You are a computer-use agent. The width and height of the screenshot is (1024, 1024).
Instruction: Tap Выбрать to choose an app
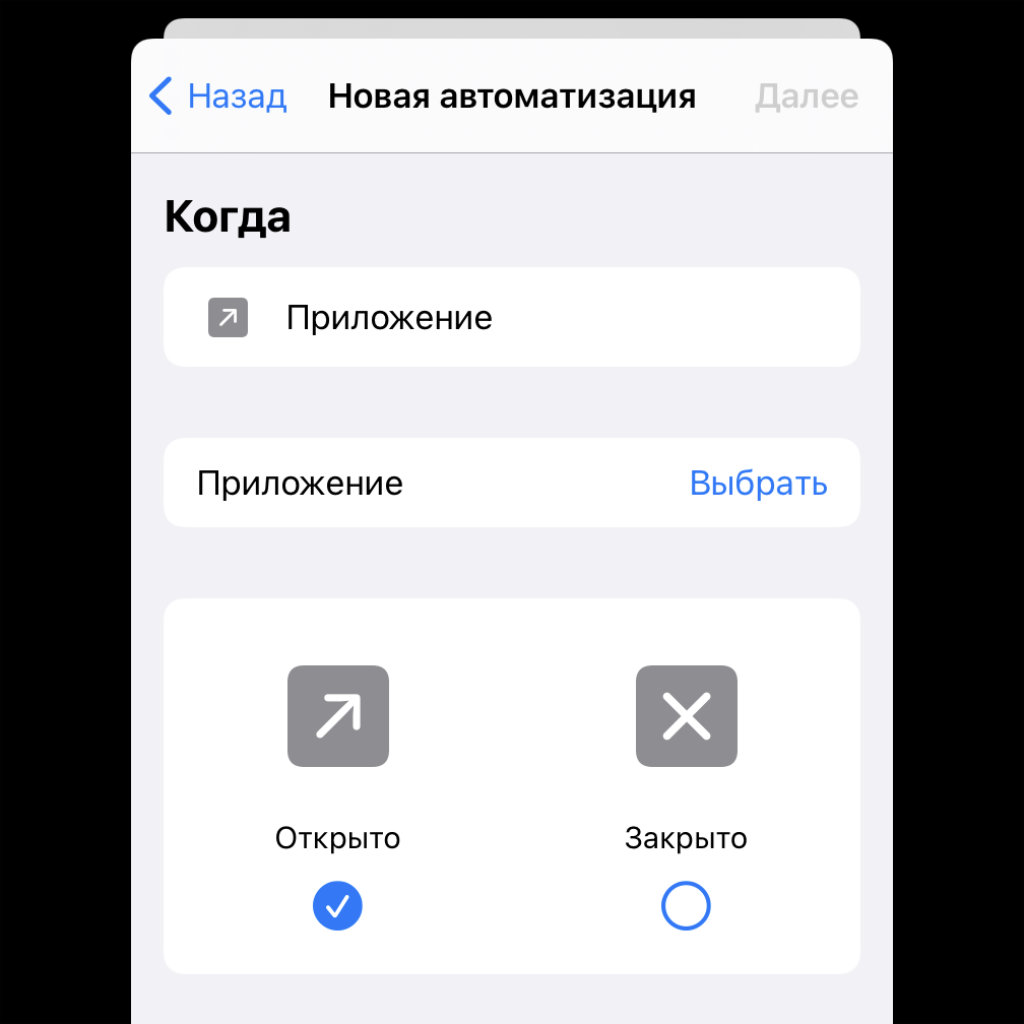pos(758,483)
